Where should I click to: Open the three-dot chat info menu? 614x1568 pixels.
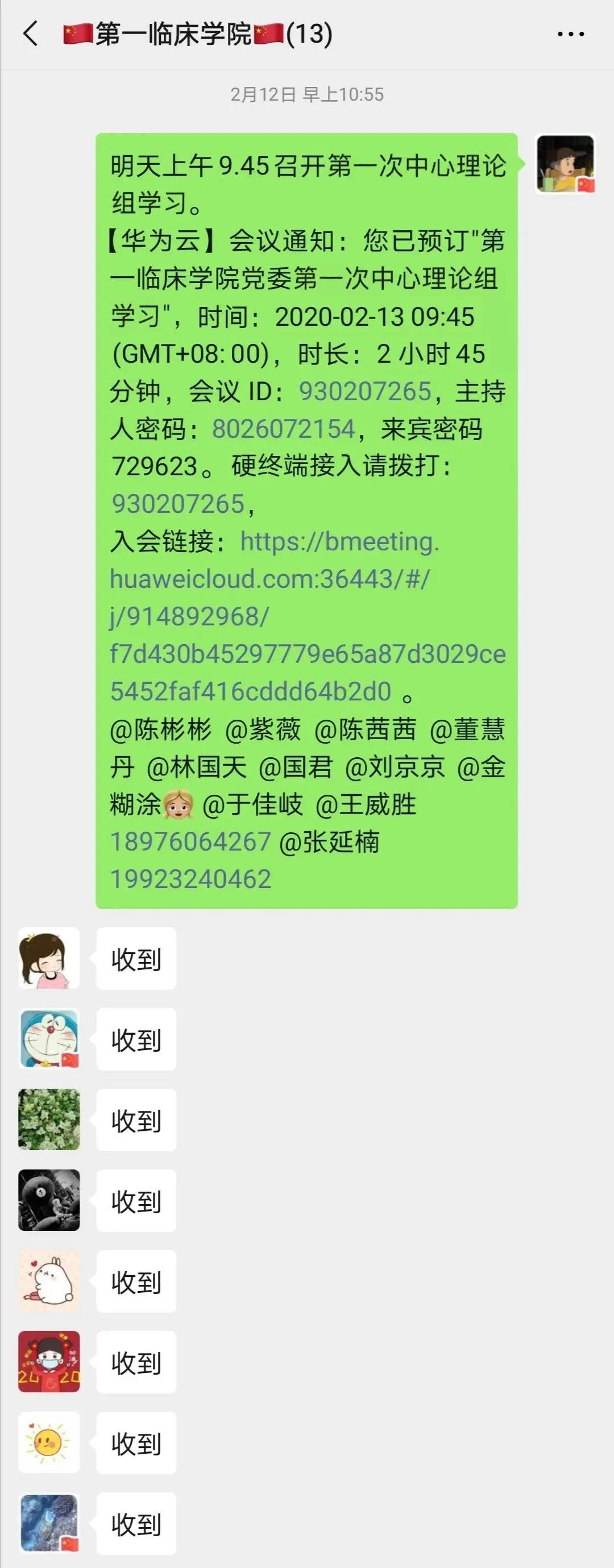571,34
